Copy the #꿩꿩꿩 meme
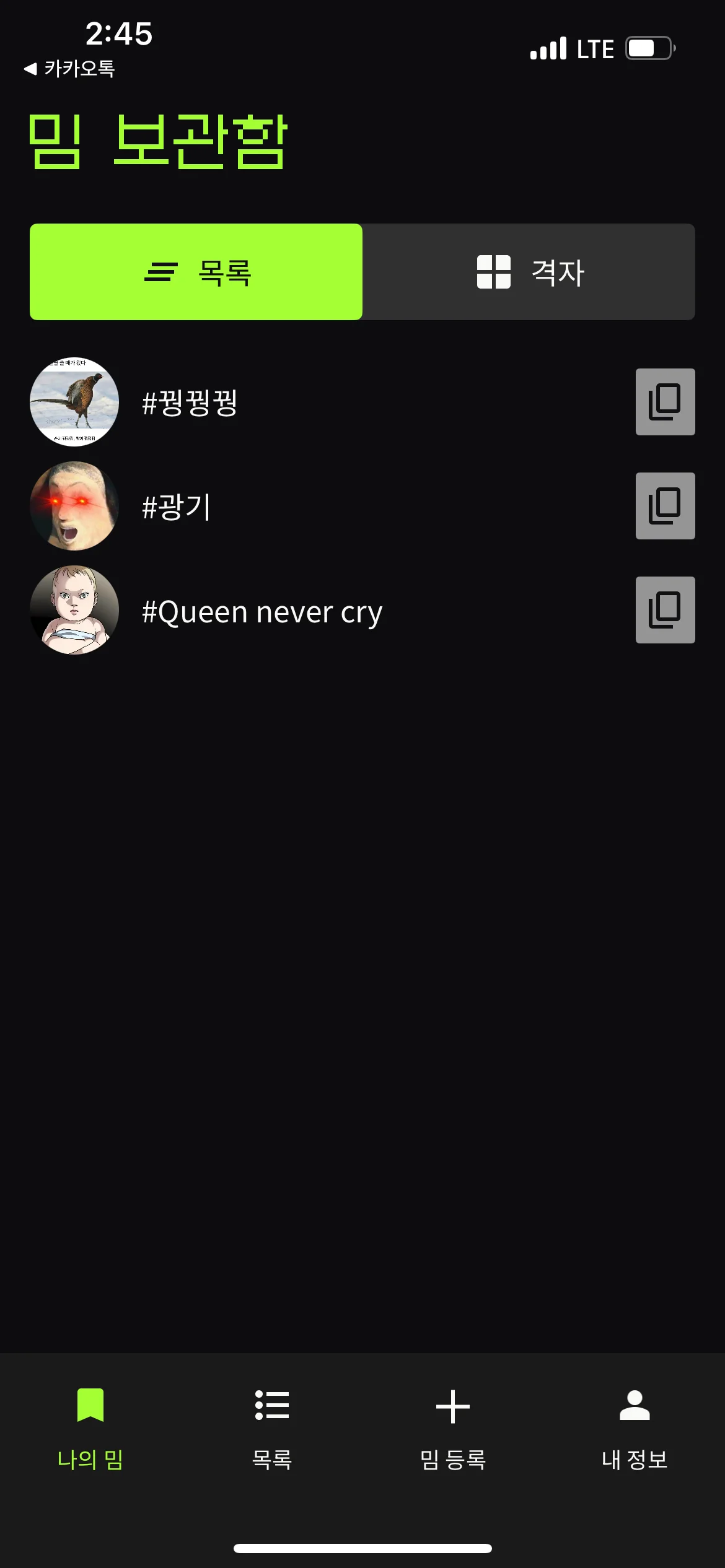The image size is (725, 1568). pos(665,402)
